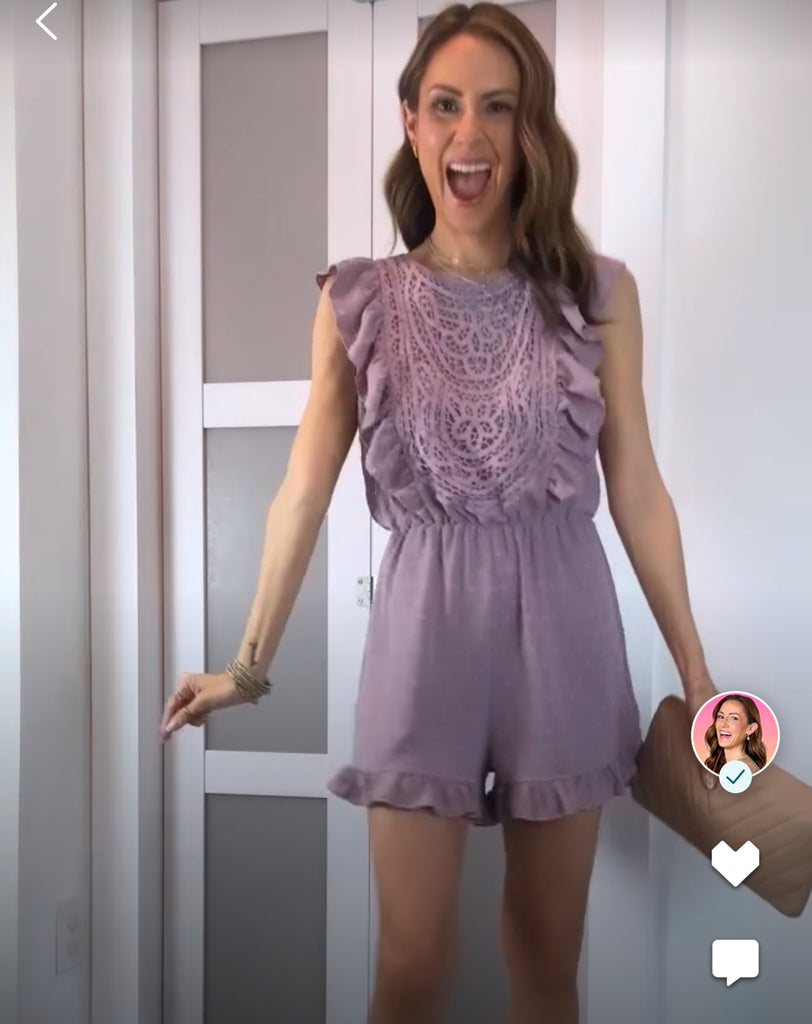Like this video with the heart

click(x=735, y=862)
